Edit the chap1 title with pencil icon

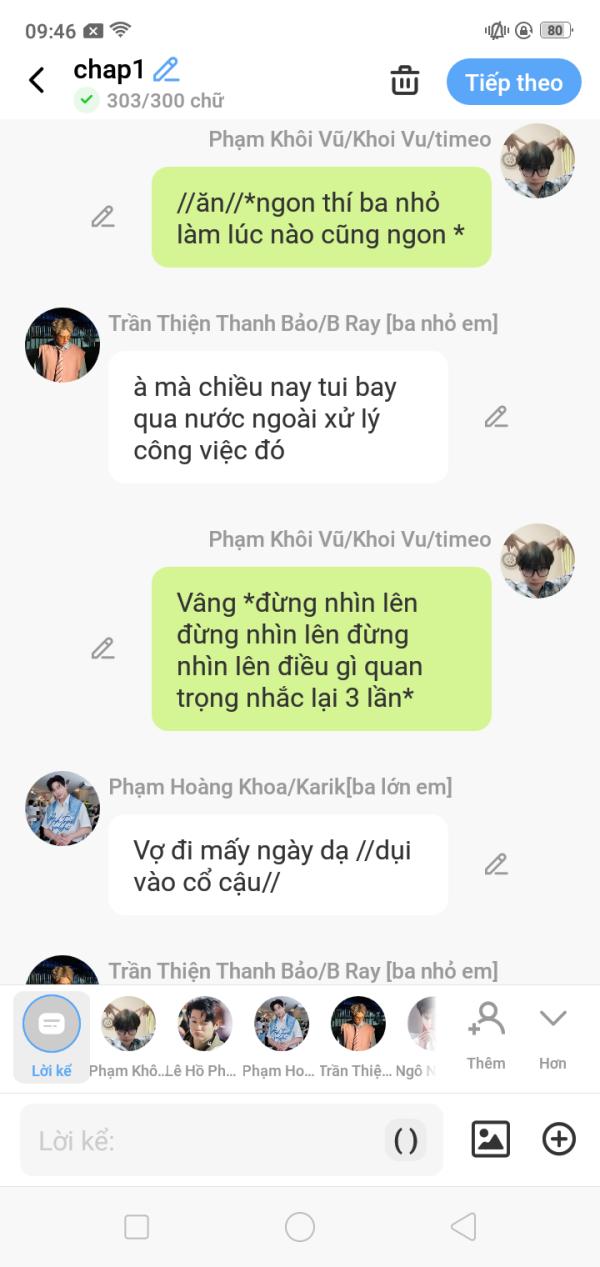tap(166, 69)
